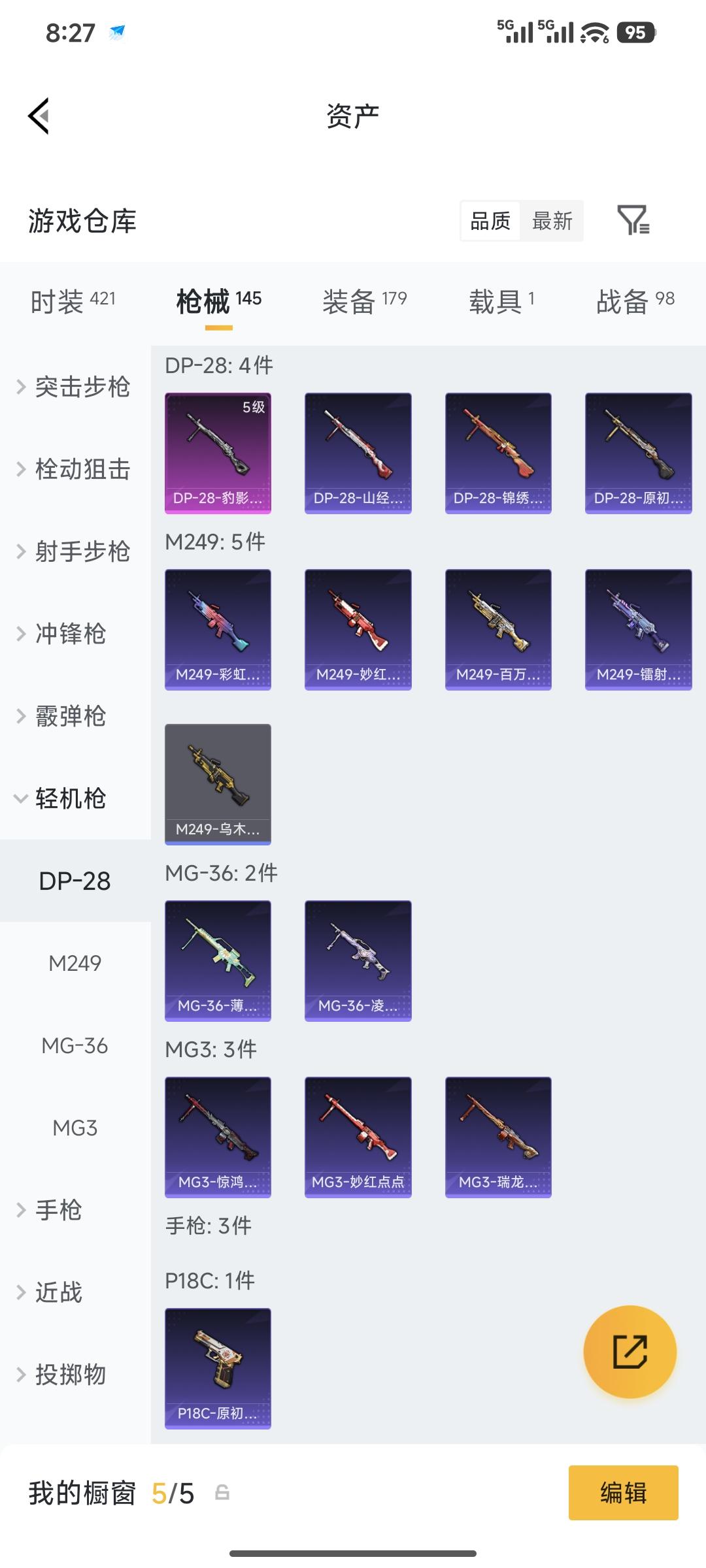Open the MG3-妙红点点 weapon tile
Image resolution: width=706 pixels, height=1568 pixels.
click(x=358, y=1137)
